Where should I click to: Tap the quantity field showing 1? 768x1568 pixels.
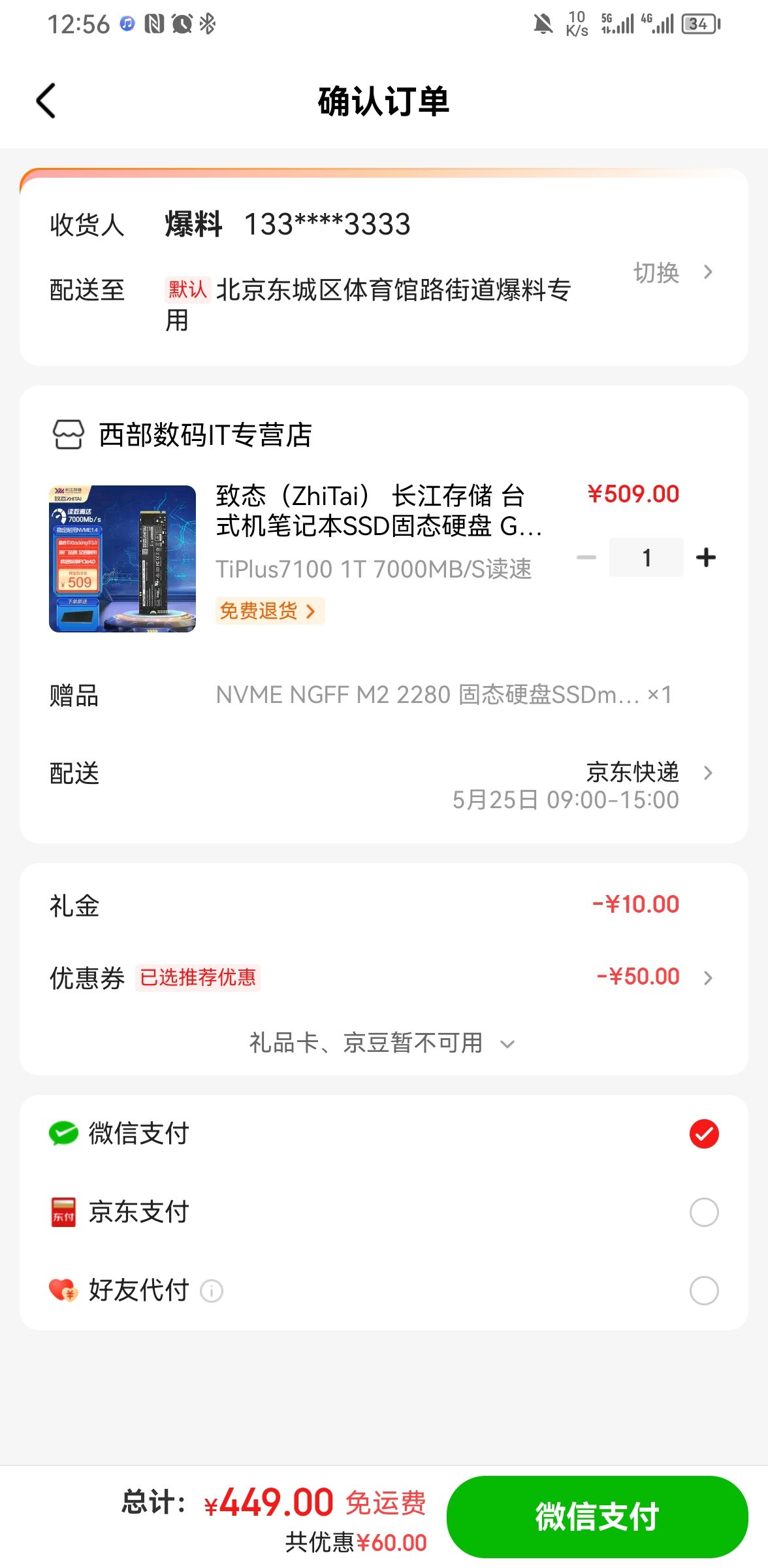pos(647,557)
